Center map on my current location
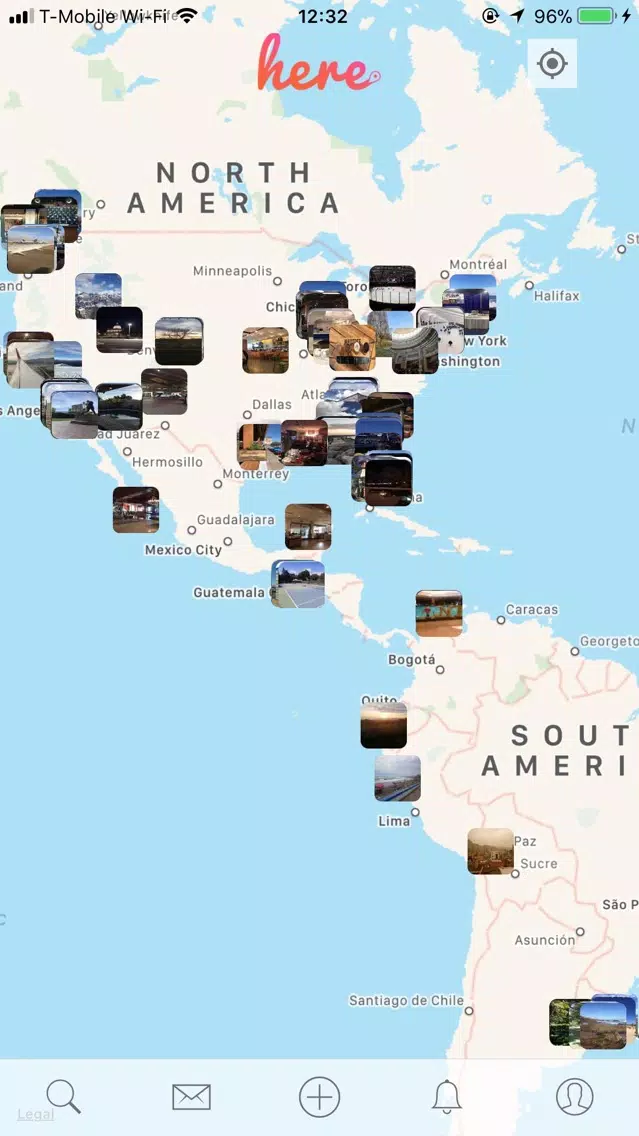 pos(552,64)
